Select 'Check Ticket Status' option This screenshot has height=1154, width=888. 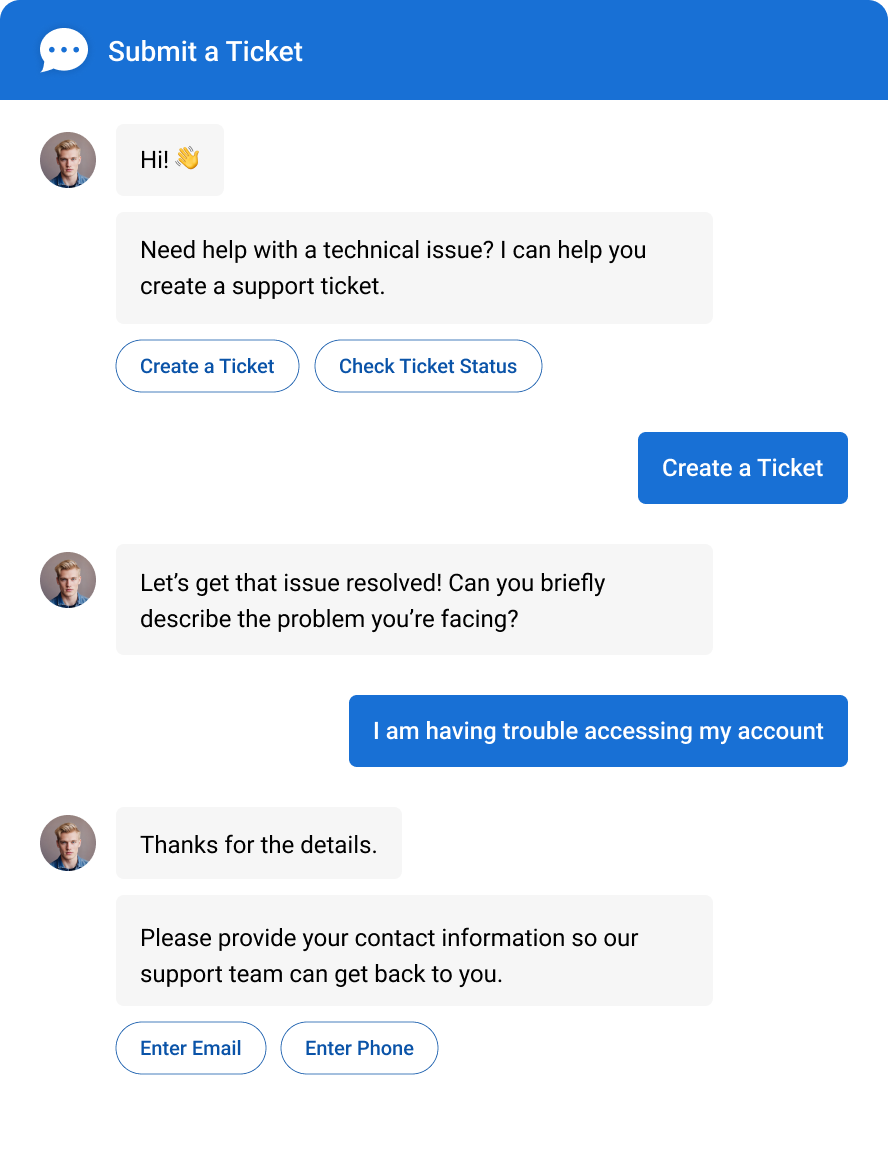[428, 366]
